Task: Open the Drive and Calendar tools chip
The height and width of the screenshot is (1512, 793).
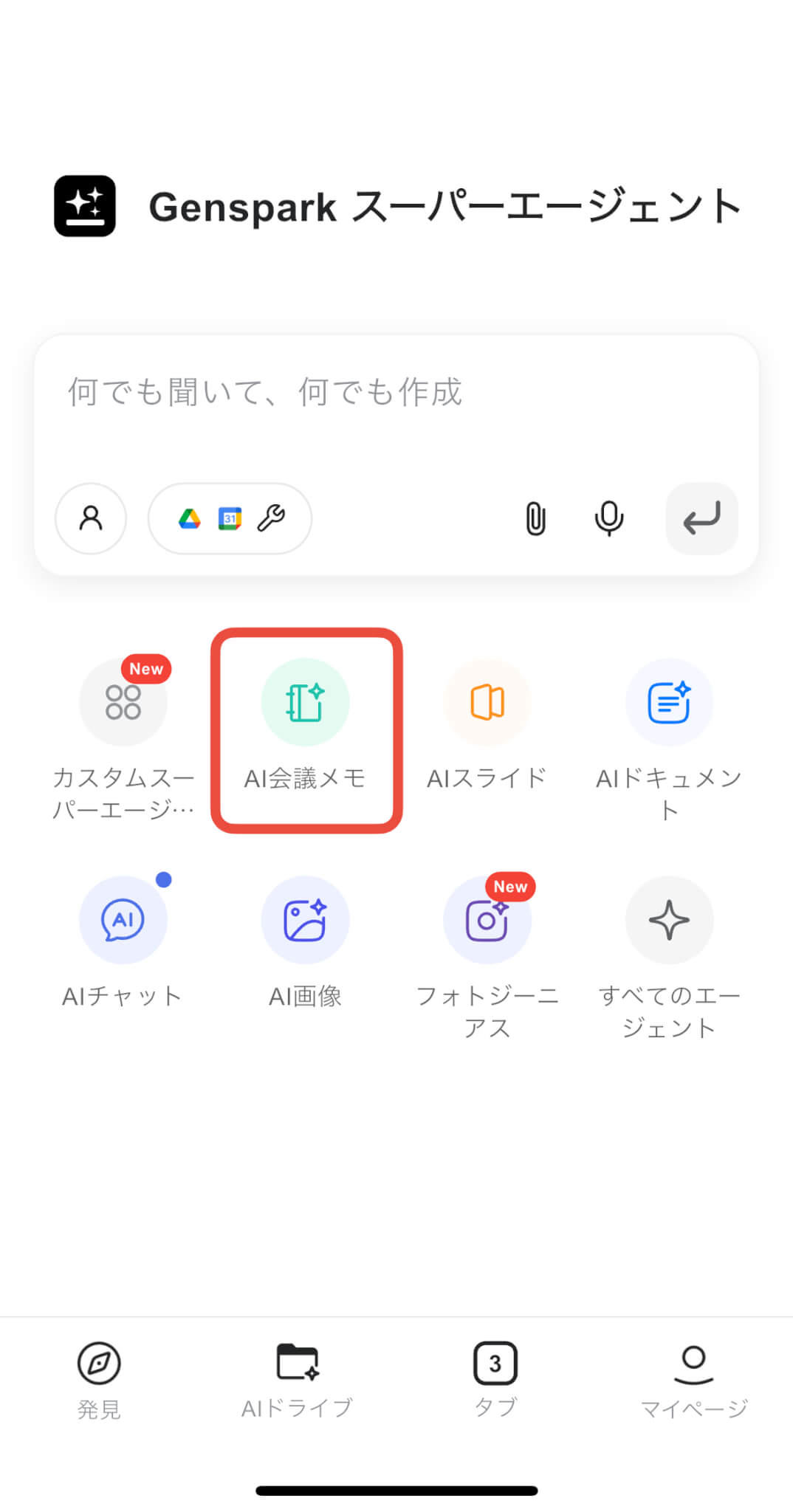Action: click(230, 518)
